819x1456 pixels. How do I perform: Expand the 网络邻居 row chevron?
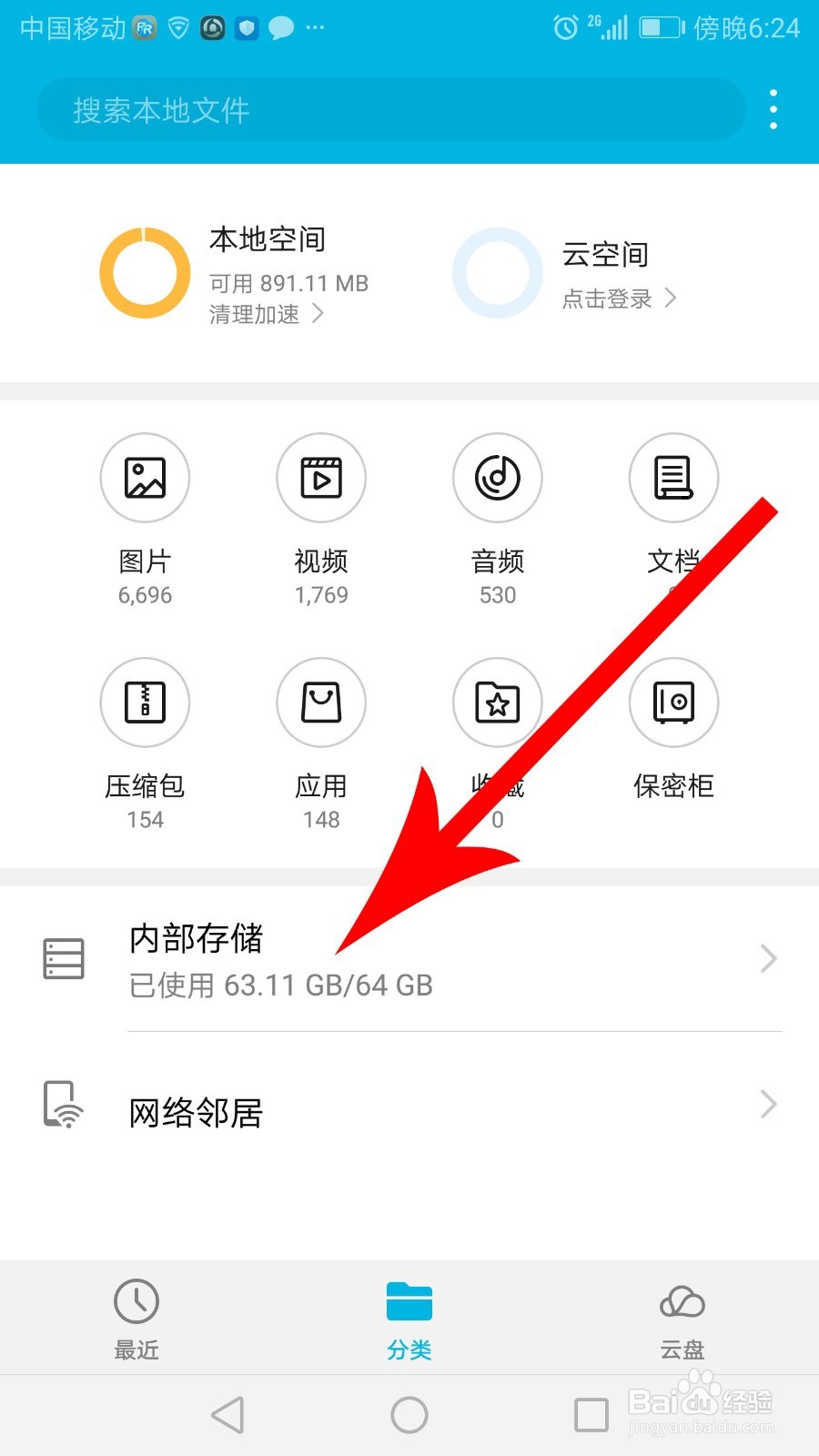click(x=767, y=1104)
